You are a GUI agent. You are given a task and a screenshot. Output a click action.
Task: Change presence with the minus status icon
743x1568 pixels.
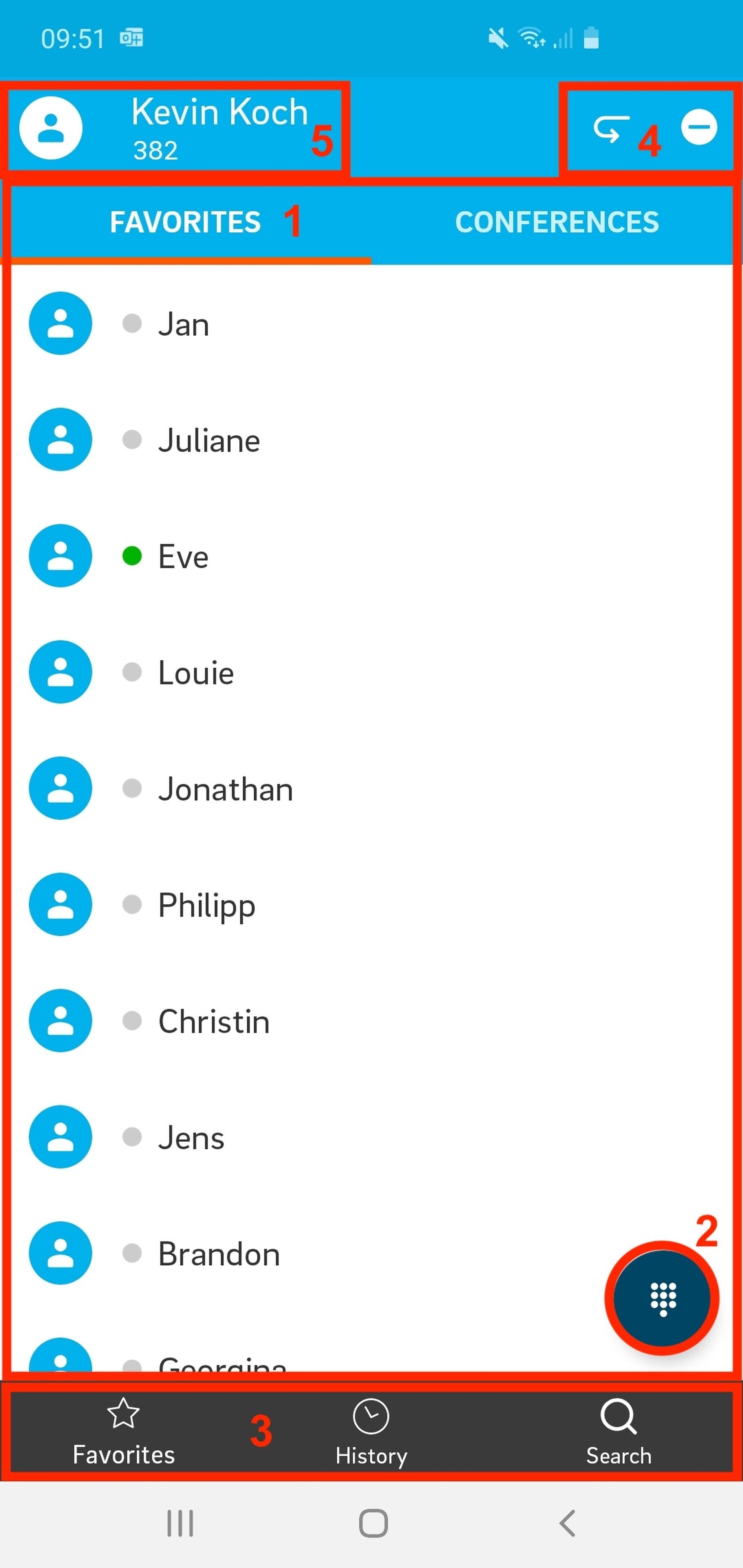pos(698,127)
